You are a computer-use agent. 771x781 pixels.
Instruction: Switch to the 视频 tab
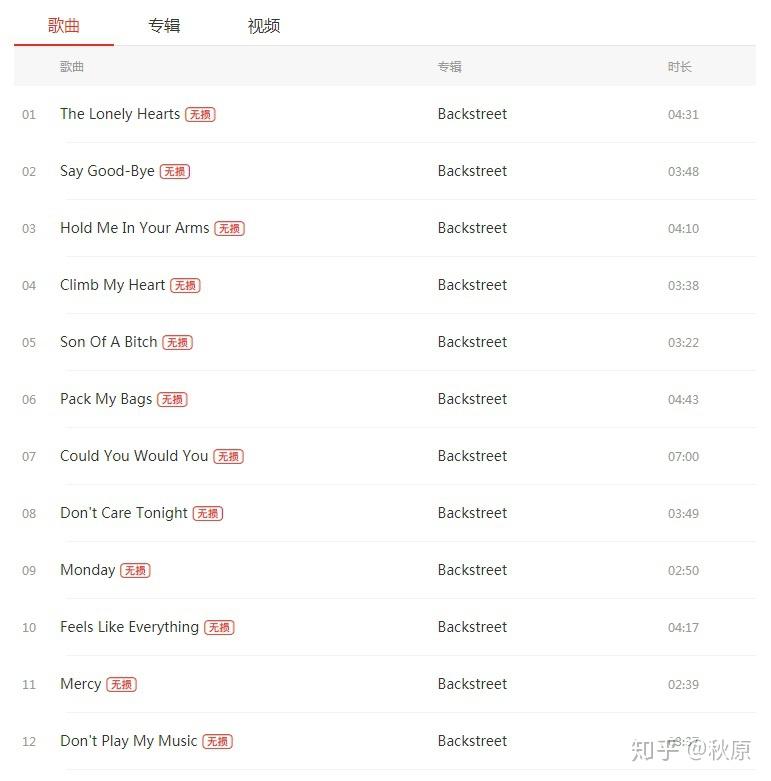(264, 26)
